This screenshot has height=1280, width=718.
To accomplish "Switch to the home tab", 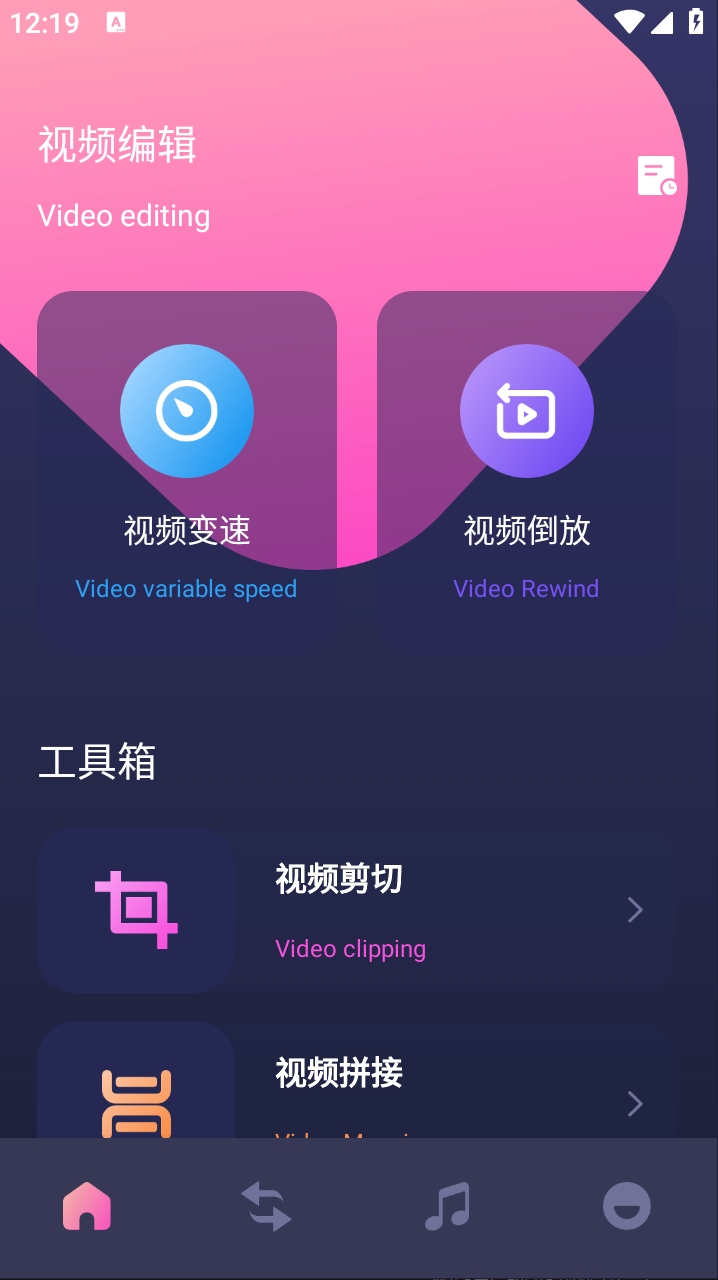I will (x=87, y=1207).
